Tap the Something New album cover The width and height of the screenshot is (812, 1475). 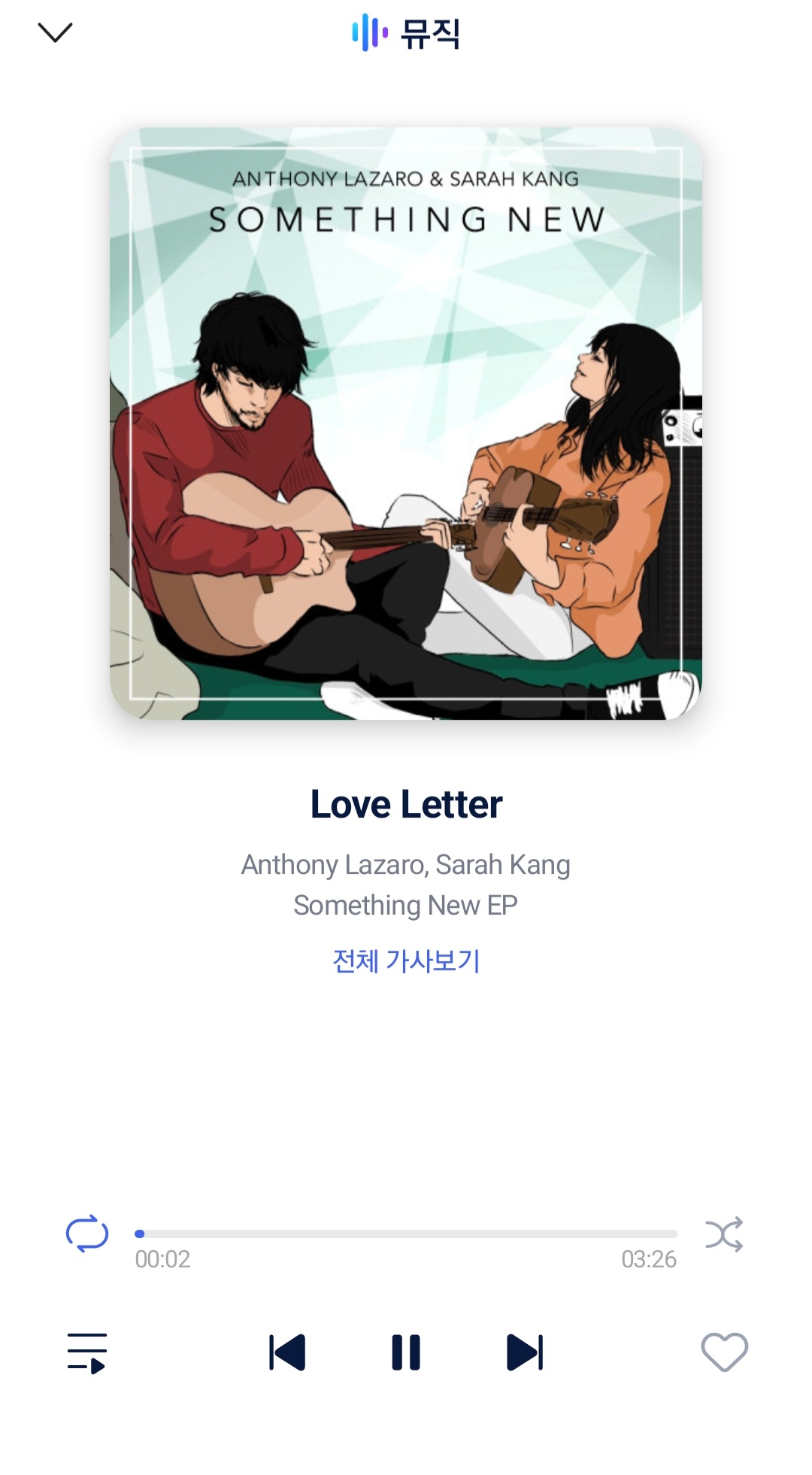(x=406, y=423)
